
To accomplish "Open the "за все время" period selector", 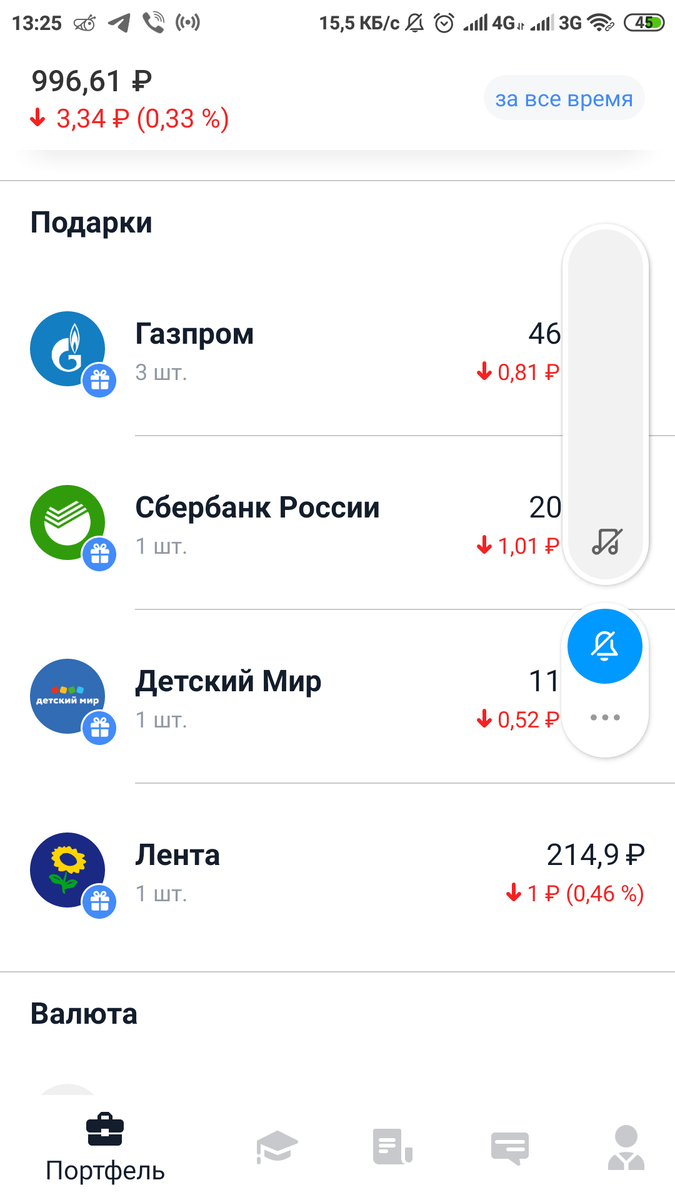I will (564, 99).
